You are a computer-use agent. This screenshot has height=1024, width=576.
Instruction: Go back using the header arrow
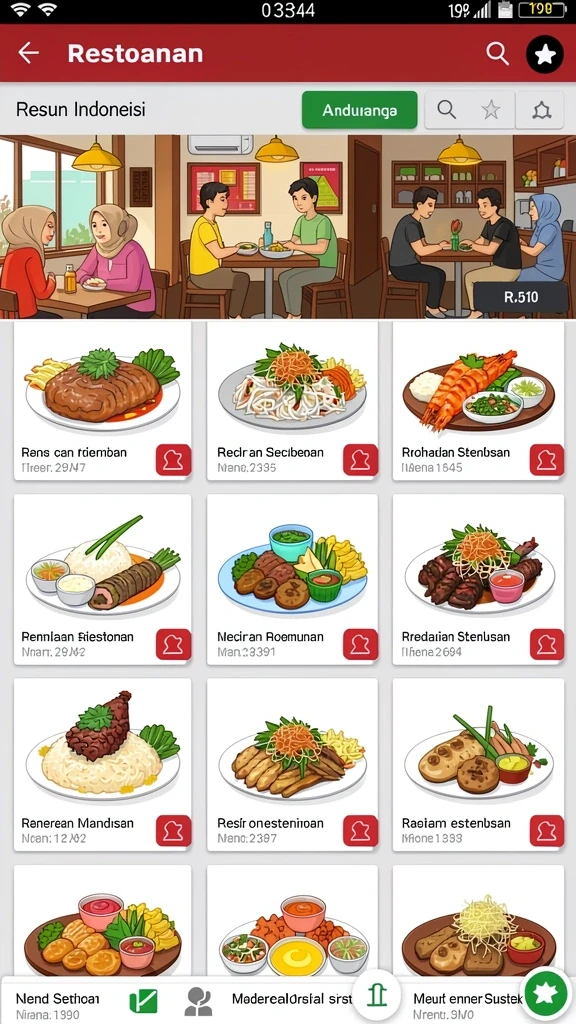(x=29, y=53)
